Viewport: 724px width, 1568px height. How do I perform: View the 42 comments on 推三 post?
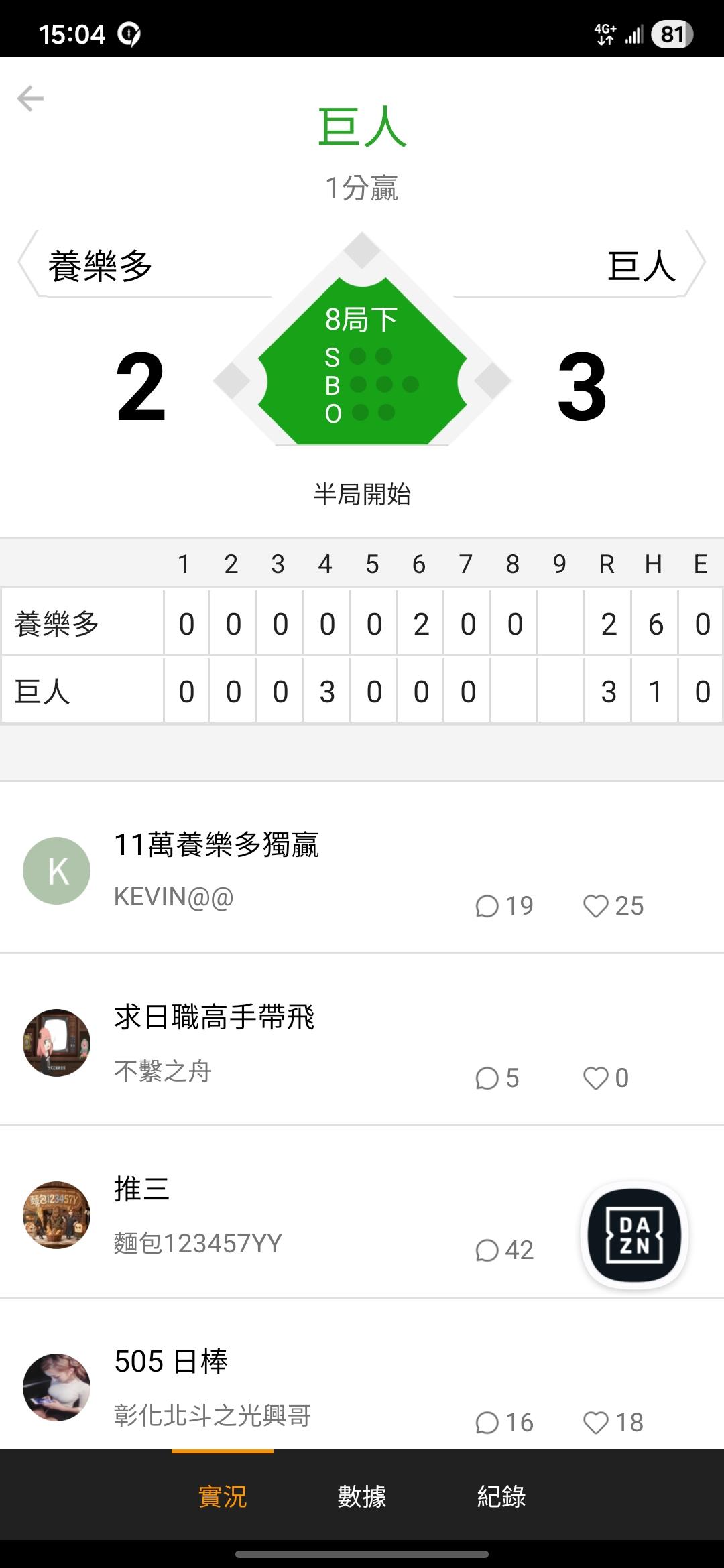[x=504, y=1250]
